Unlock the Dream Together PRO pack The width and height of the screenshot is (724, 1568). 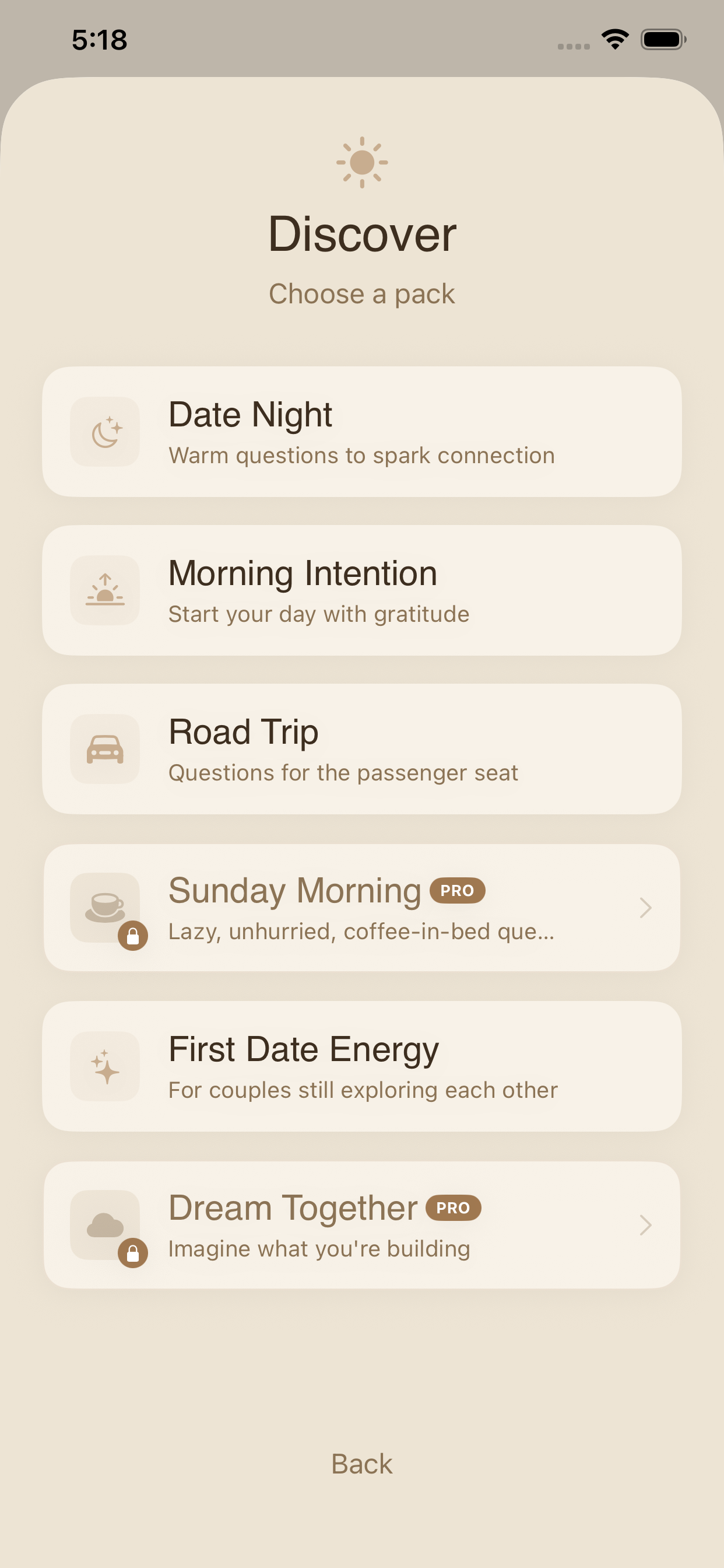pyautogui.click(x=361, y=1224)
